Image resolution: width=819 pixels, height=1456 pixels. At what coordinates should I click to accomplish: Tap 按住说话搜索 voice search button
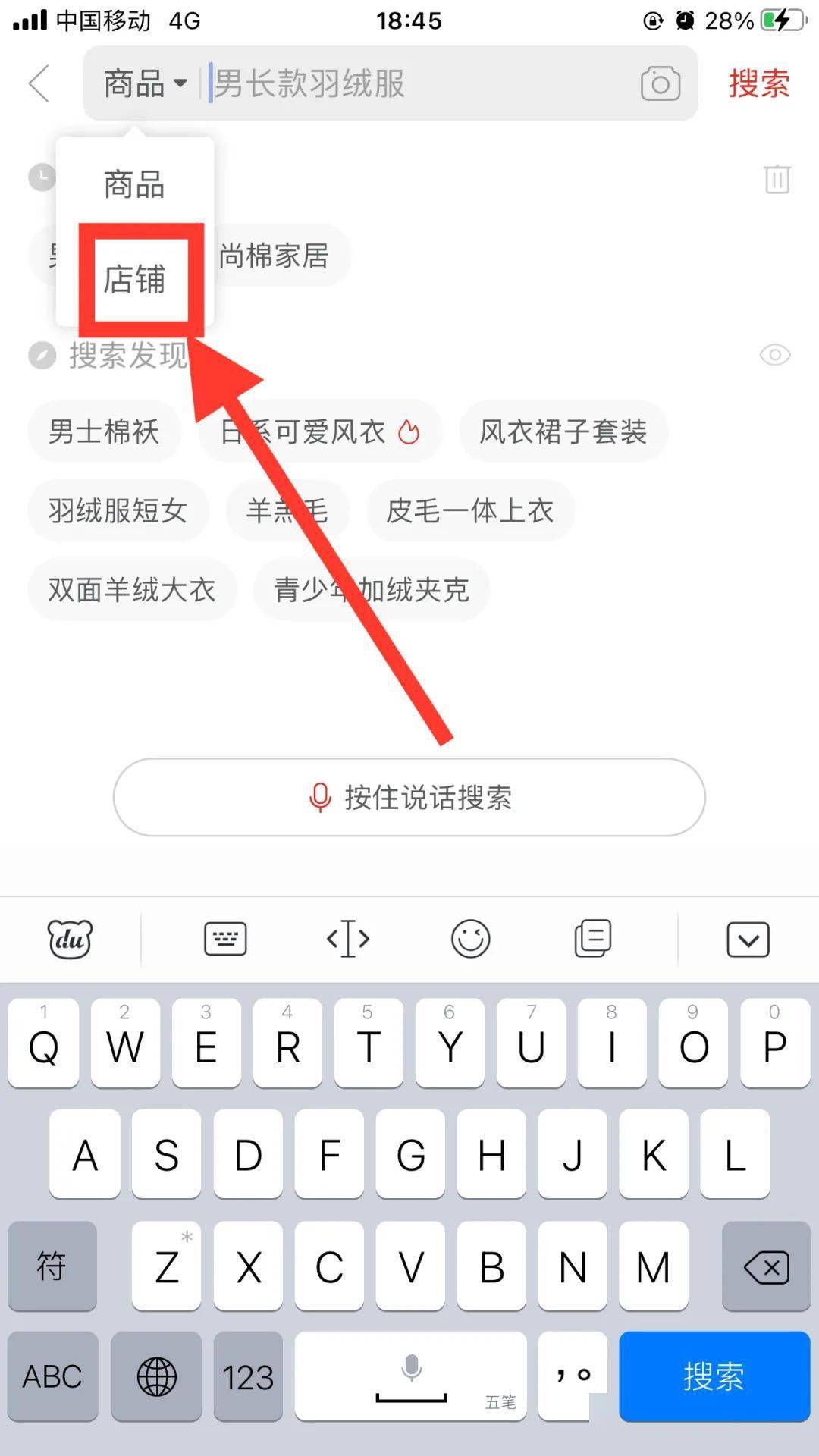[409, 797]
